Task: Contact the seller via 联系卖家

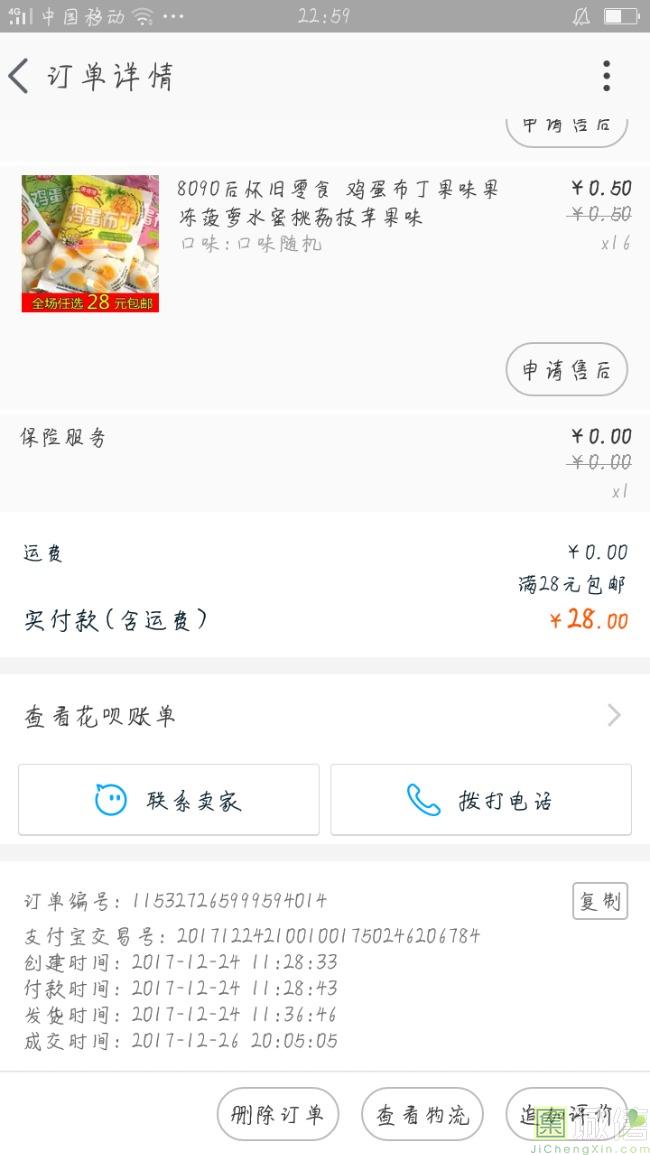Action: [x=169, y=800]
